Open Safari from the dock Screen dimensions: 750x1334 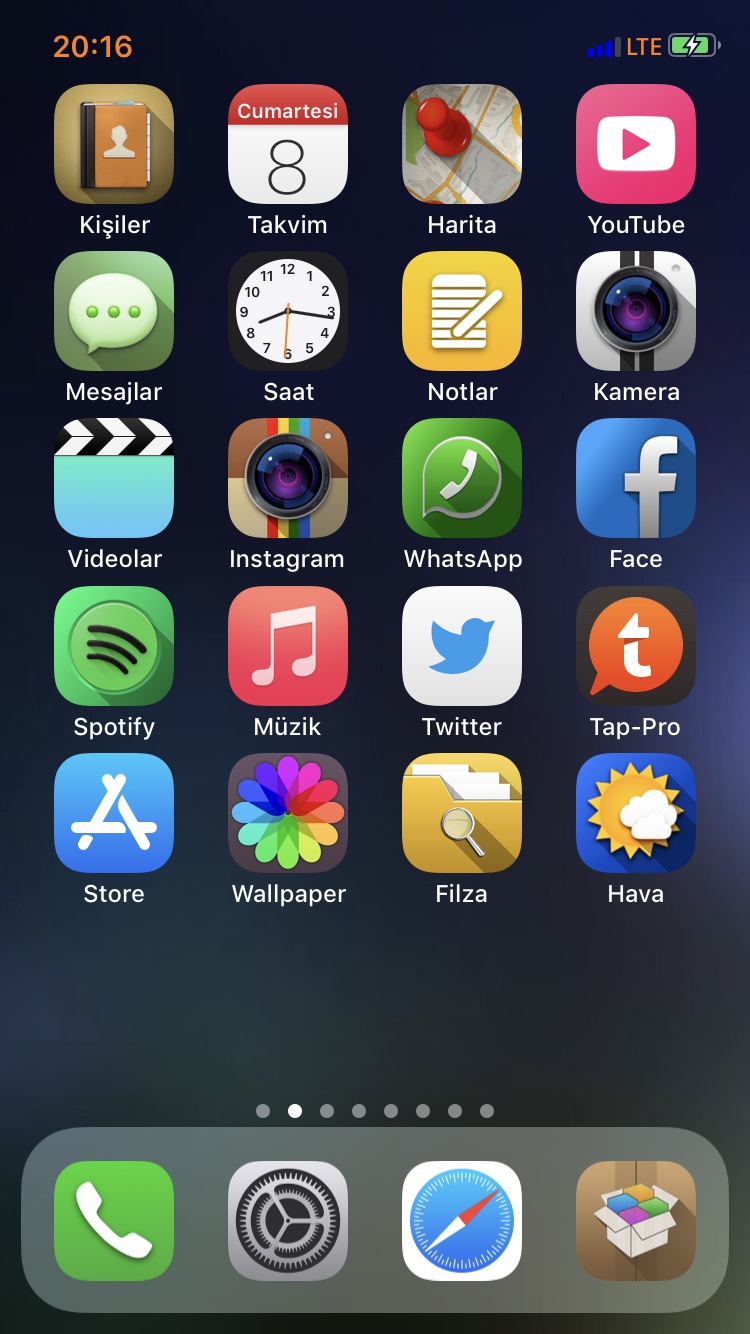click(462, 1220)
